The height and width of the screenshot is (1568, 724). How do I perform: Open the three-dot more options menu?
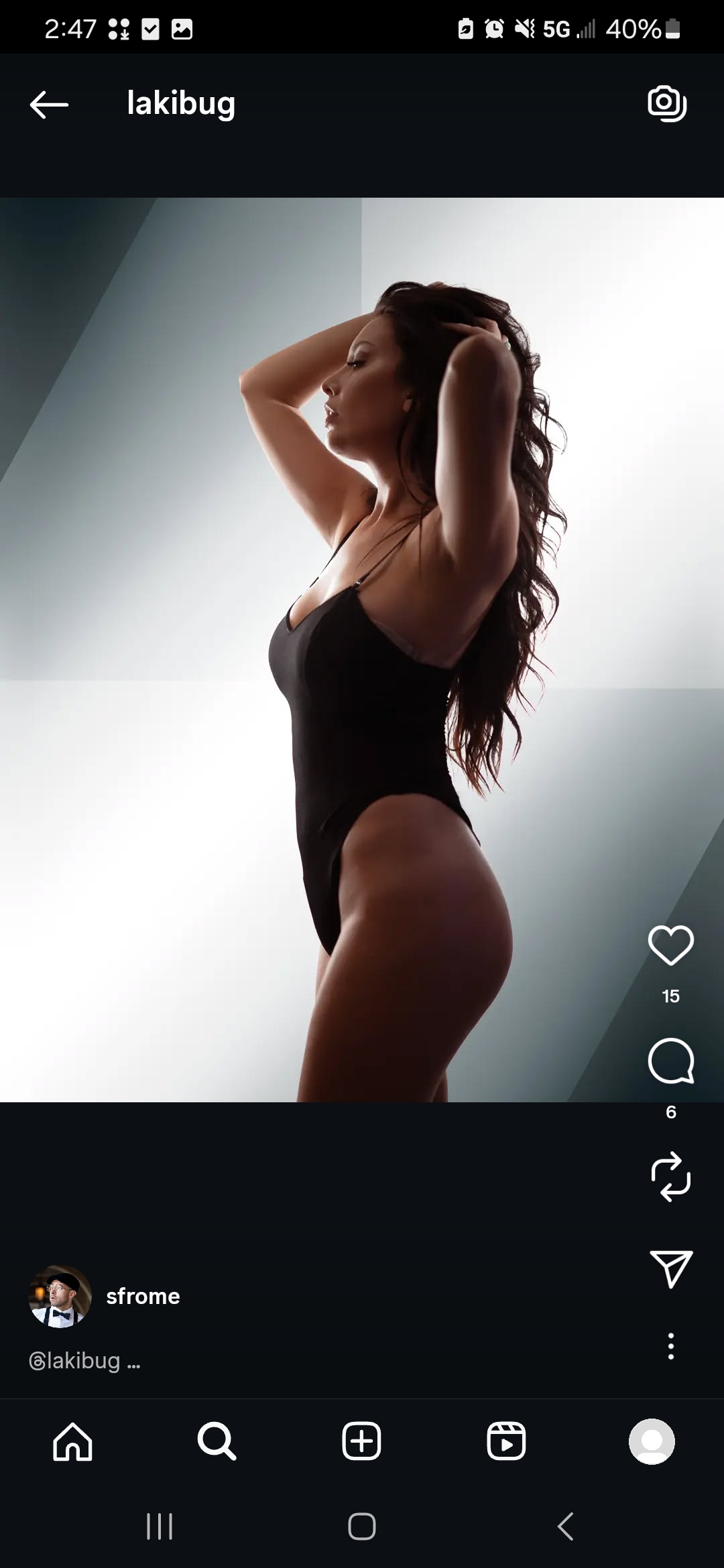click(670, 1346)
